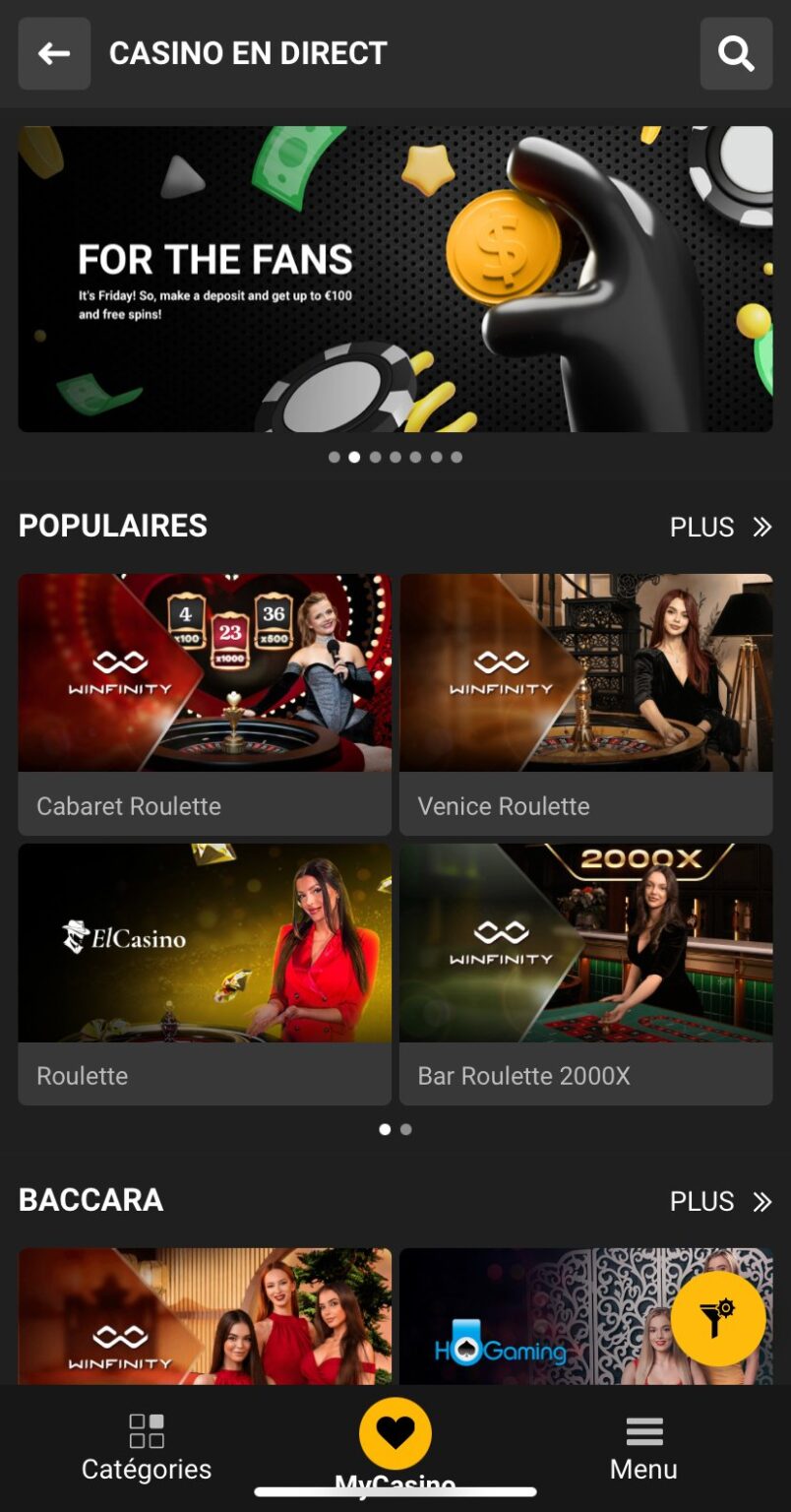This screenshot has width=791, height=1512.
Task: Select the second banner carousel dot
Action: [354, 456]
